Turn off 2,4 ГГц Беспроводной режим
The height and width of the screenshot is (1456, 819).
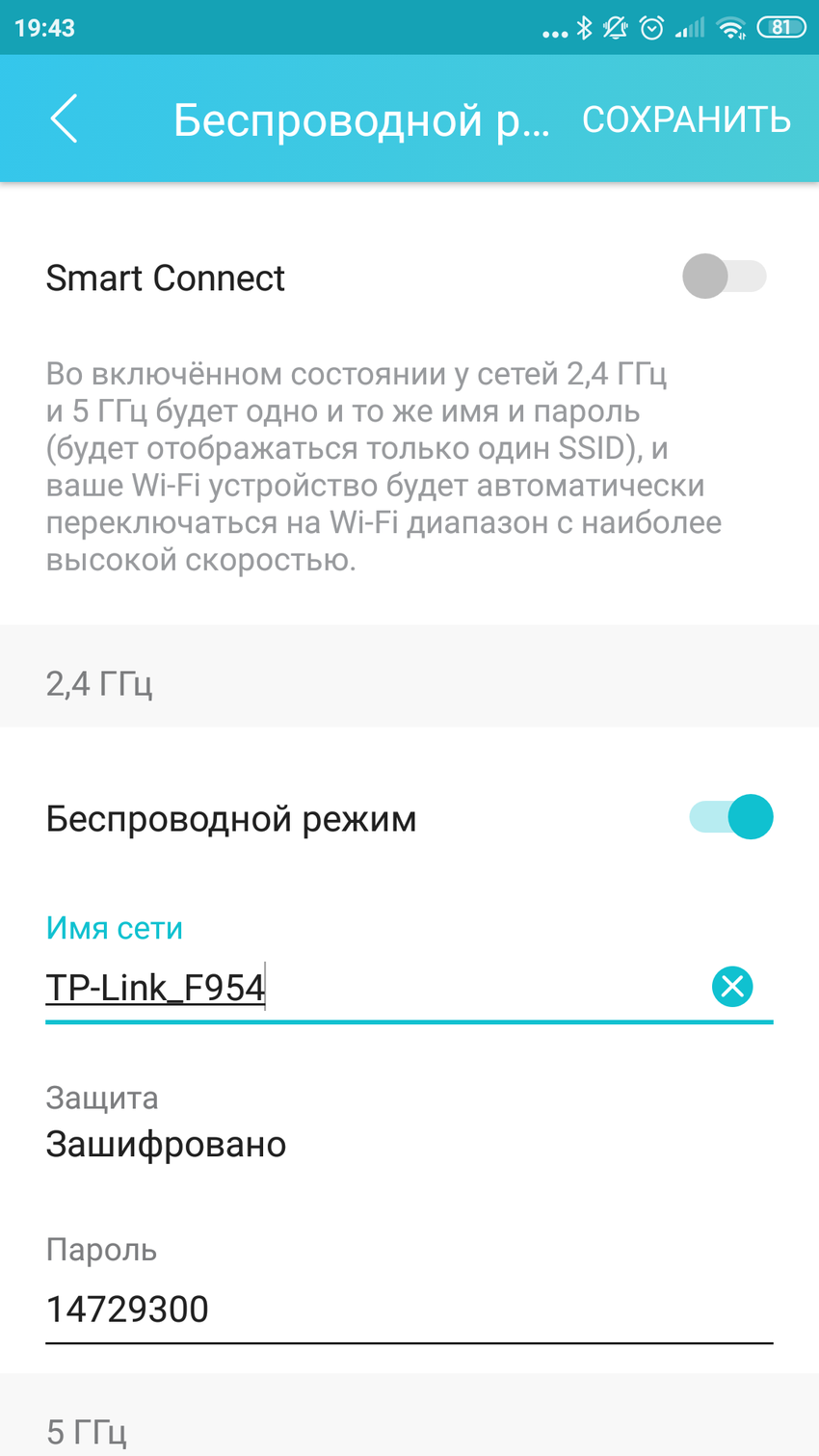[x=731, y=817]
